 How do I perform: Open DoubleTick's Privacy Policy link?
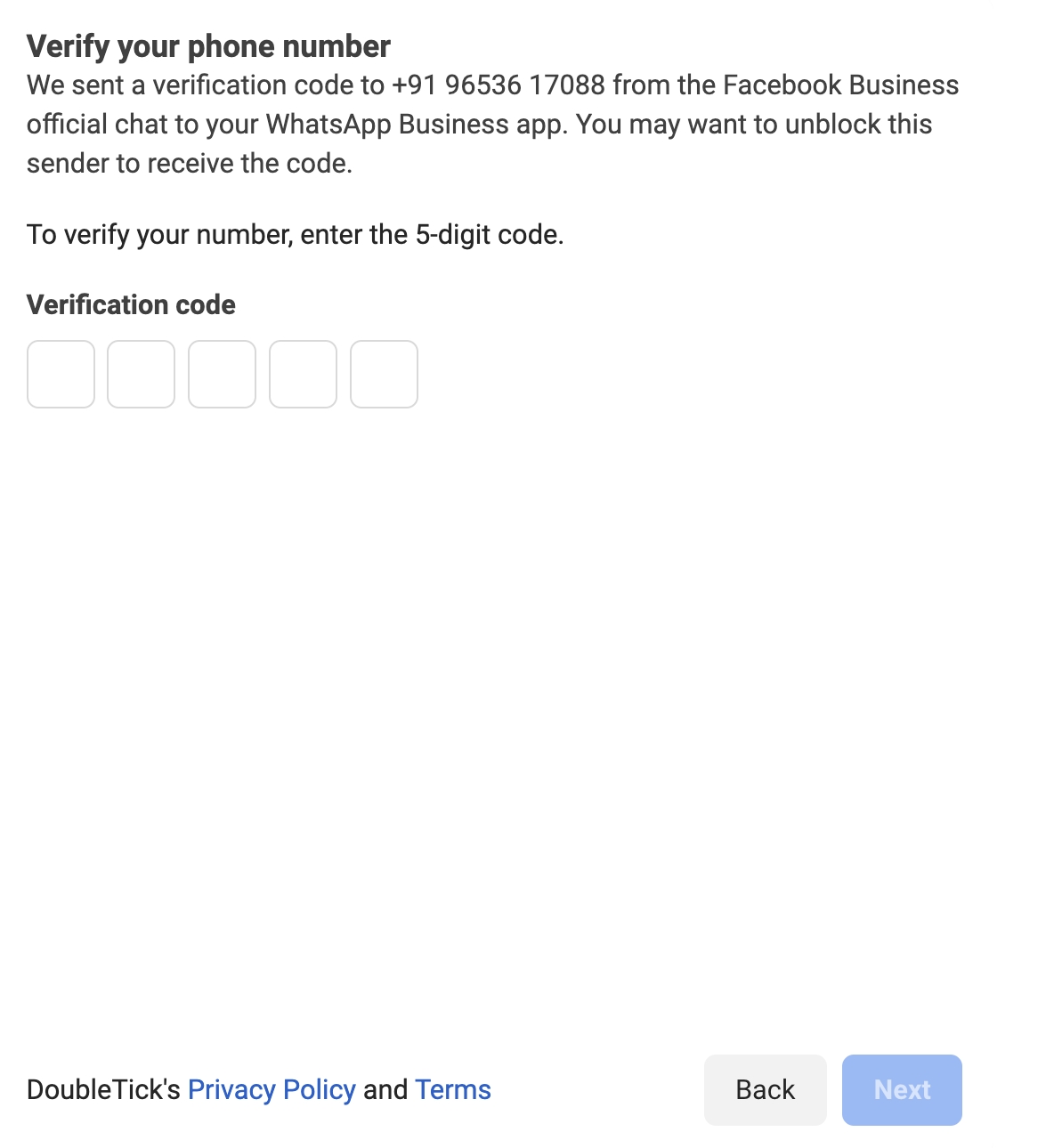point(272,1089)
